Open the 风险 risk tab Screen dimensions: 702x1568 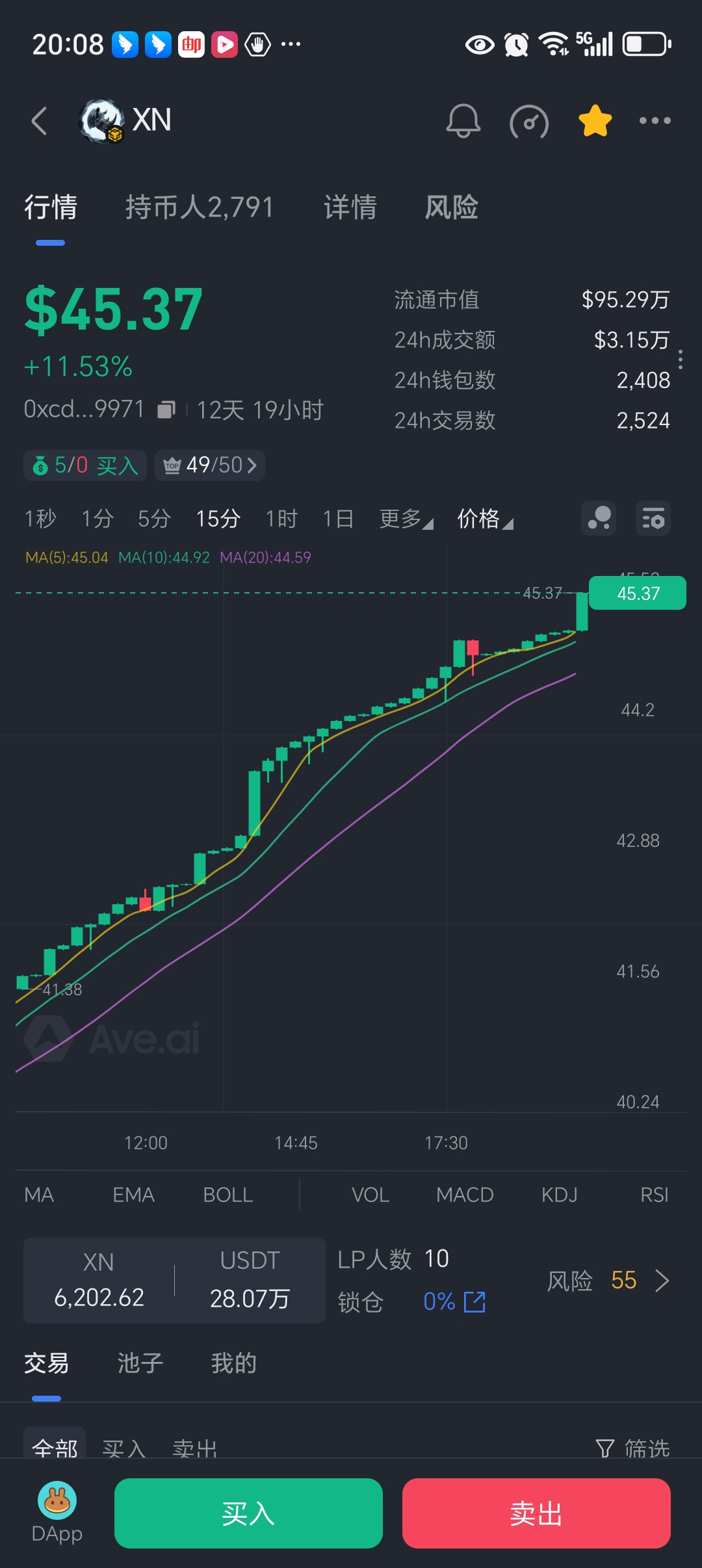[x=451, y=207]
